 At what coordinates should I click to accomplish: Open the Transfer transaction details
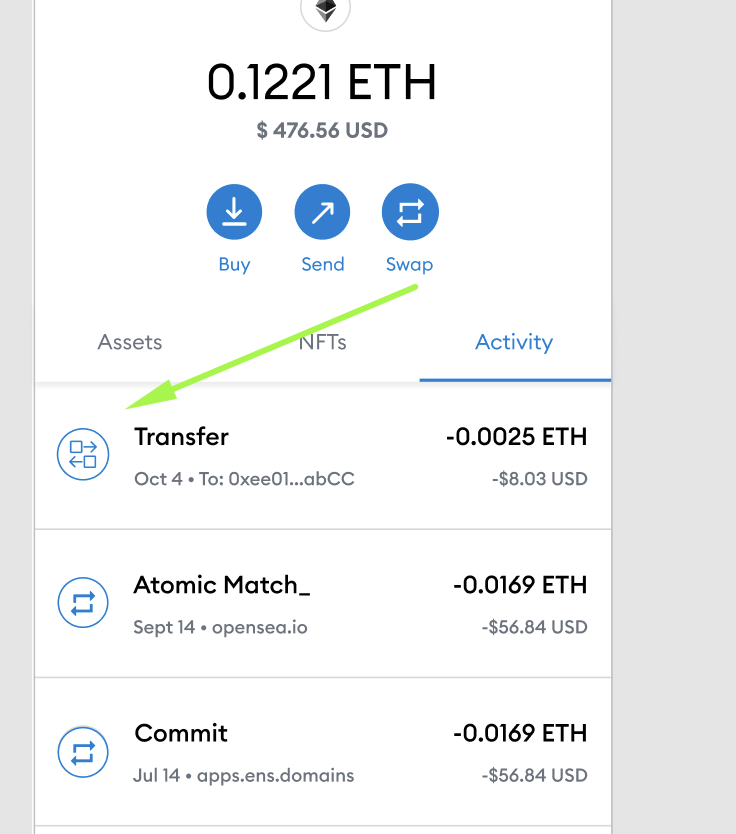pos(181,437)
